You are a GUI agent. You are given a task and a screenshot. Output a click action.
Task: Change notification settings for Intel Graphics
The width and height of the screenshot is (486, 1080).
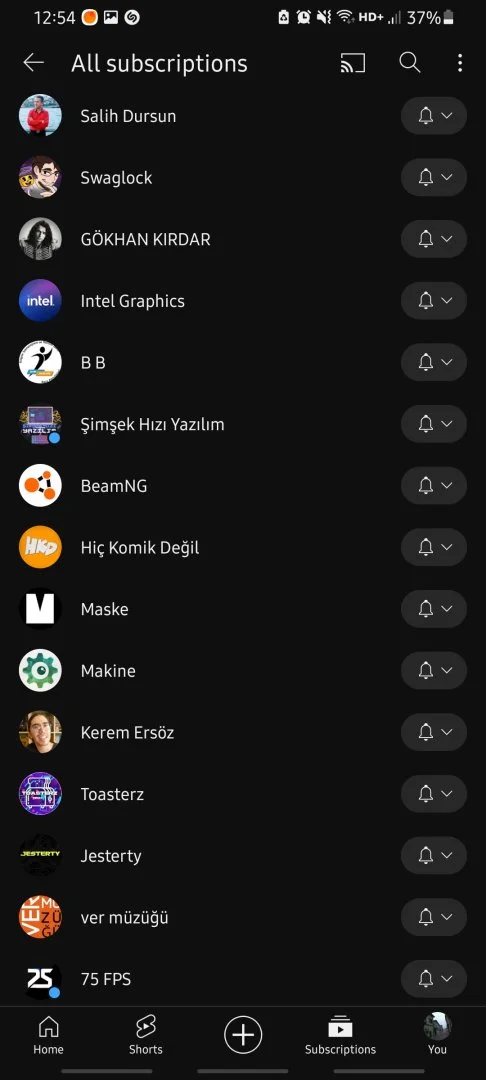tap(434, 301)
